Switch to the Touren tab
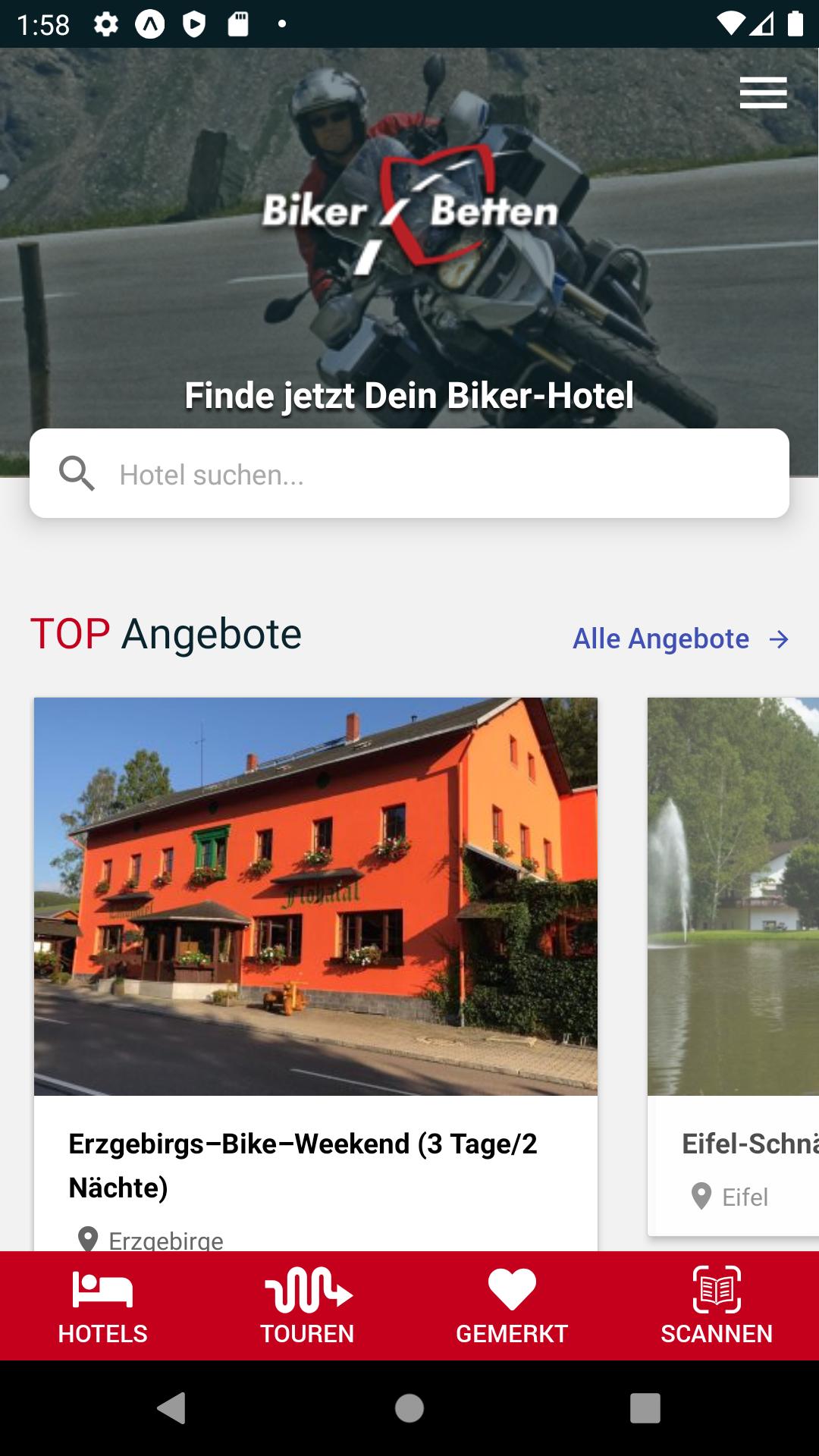The height and width of the screenshot is (1456, 819). (307, 1306)
